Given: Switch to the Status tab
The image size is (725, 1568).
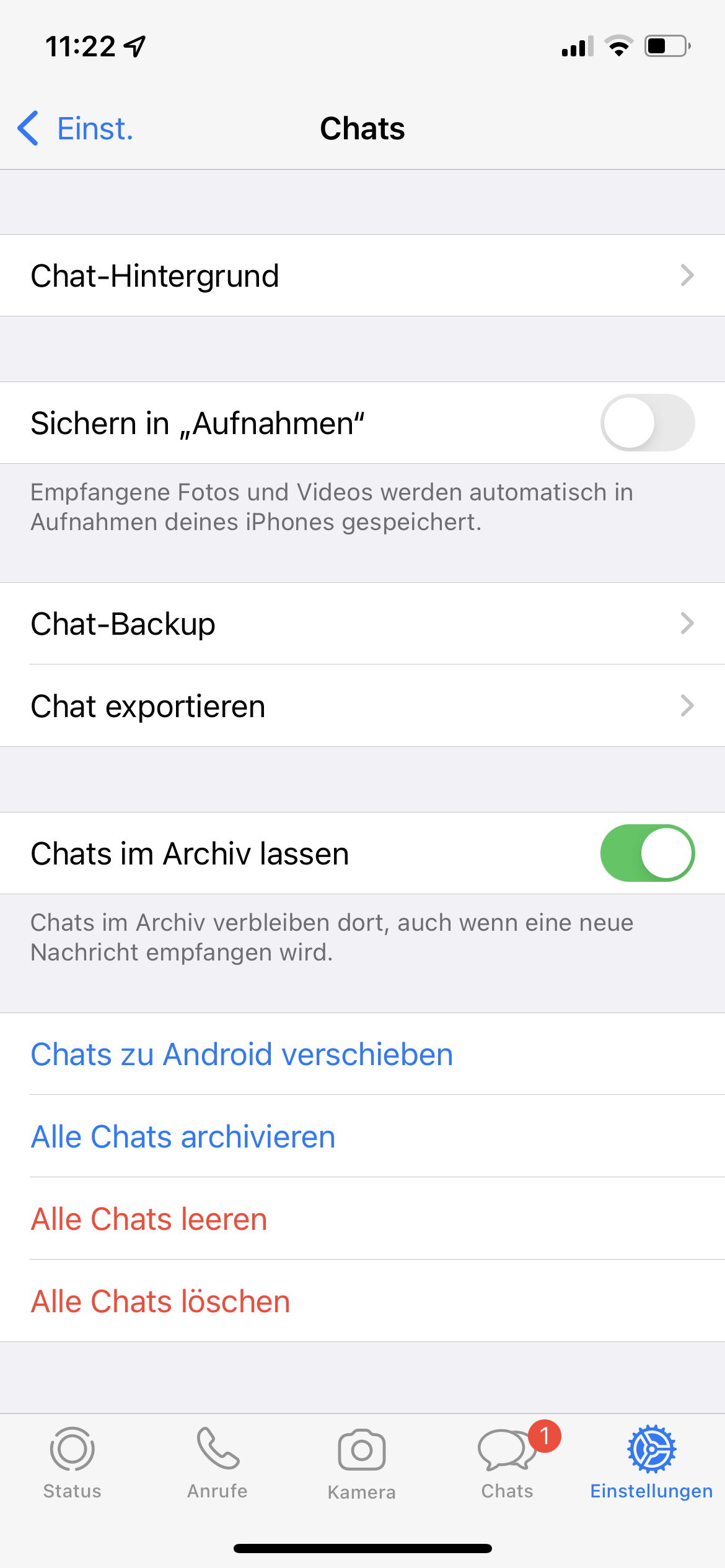Looking at the screenshot, I should tap(72, 1463).
